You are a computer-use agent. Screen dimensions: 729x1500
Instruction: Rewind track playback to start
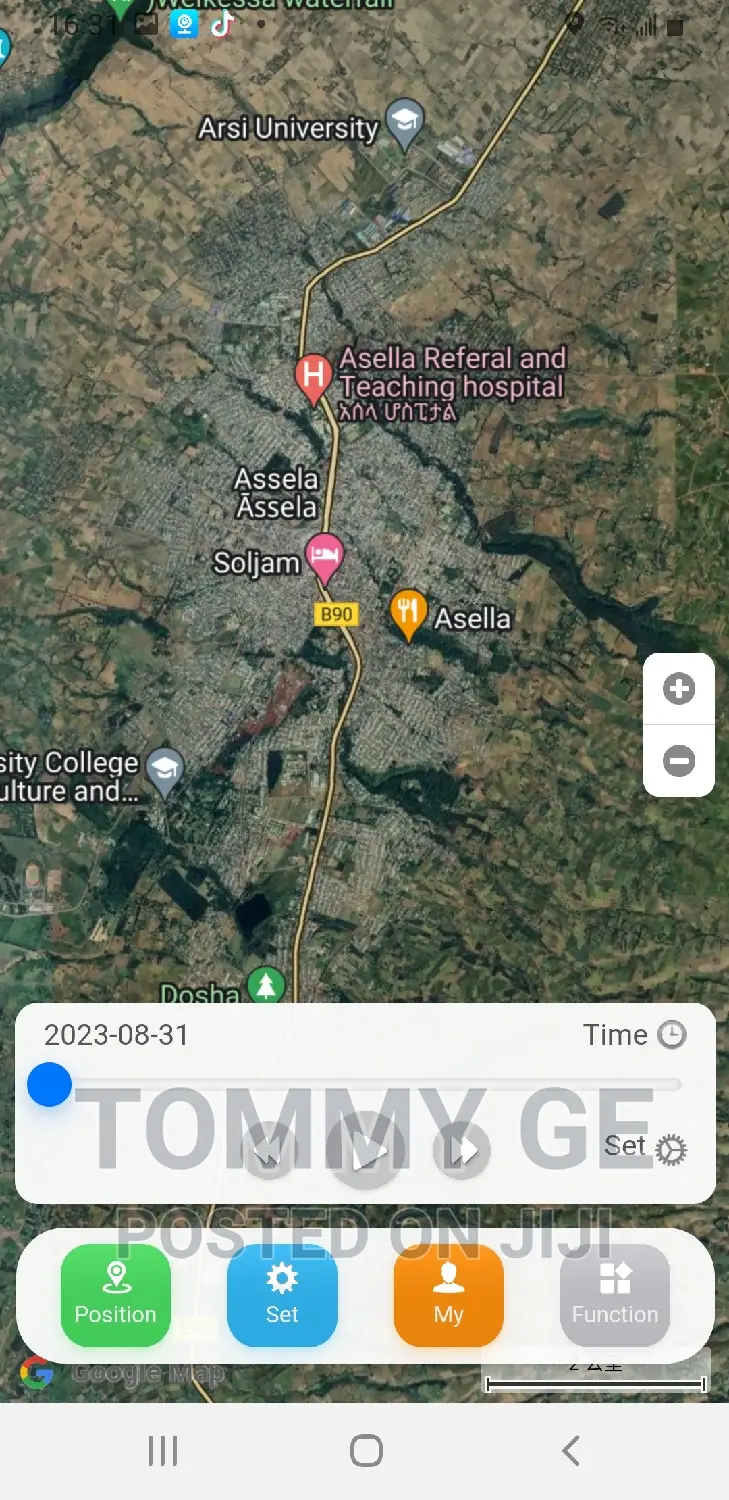click(x=268, y=1150)
